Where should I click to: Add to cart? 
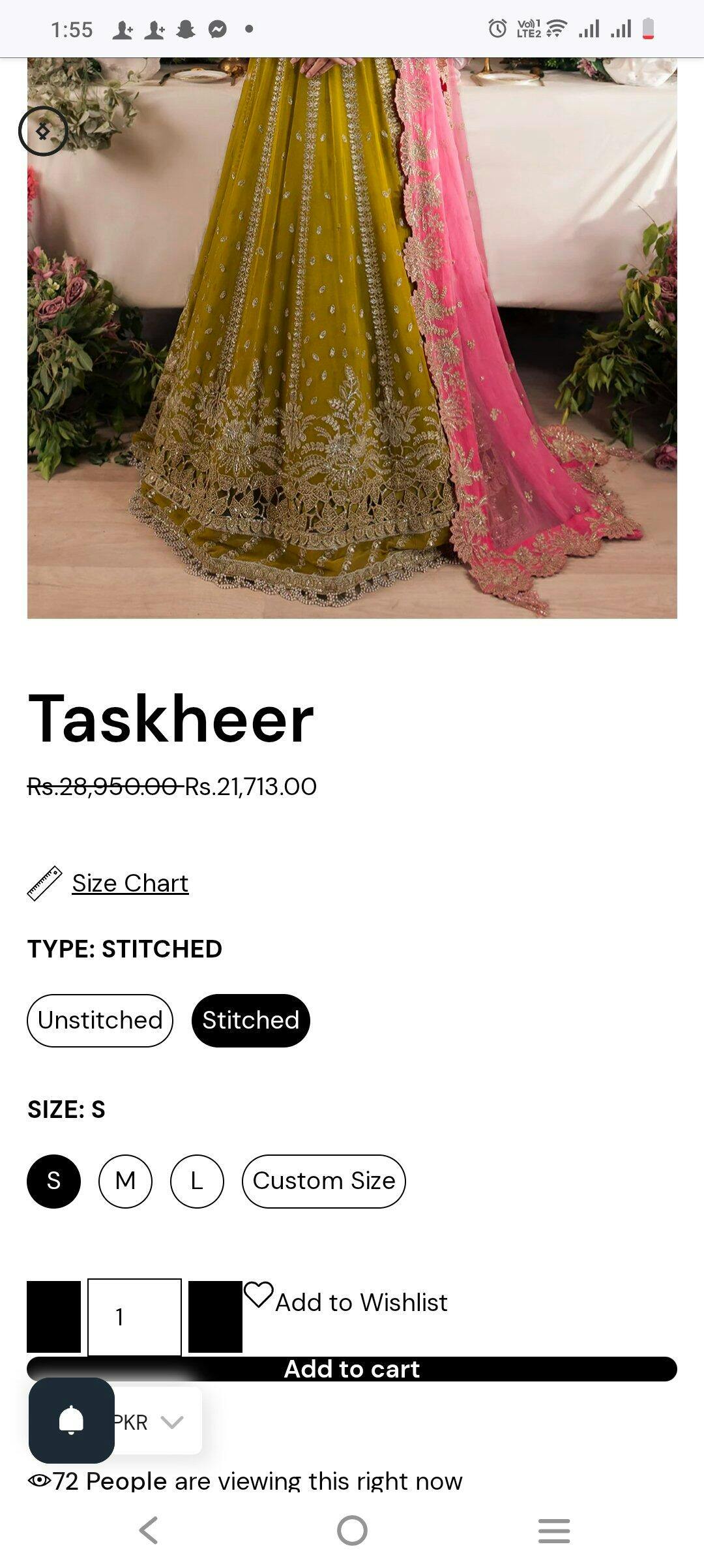point(352,1368)
